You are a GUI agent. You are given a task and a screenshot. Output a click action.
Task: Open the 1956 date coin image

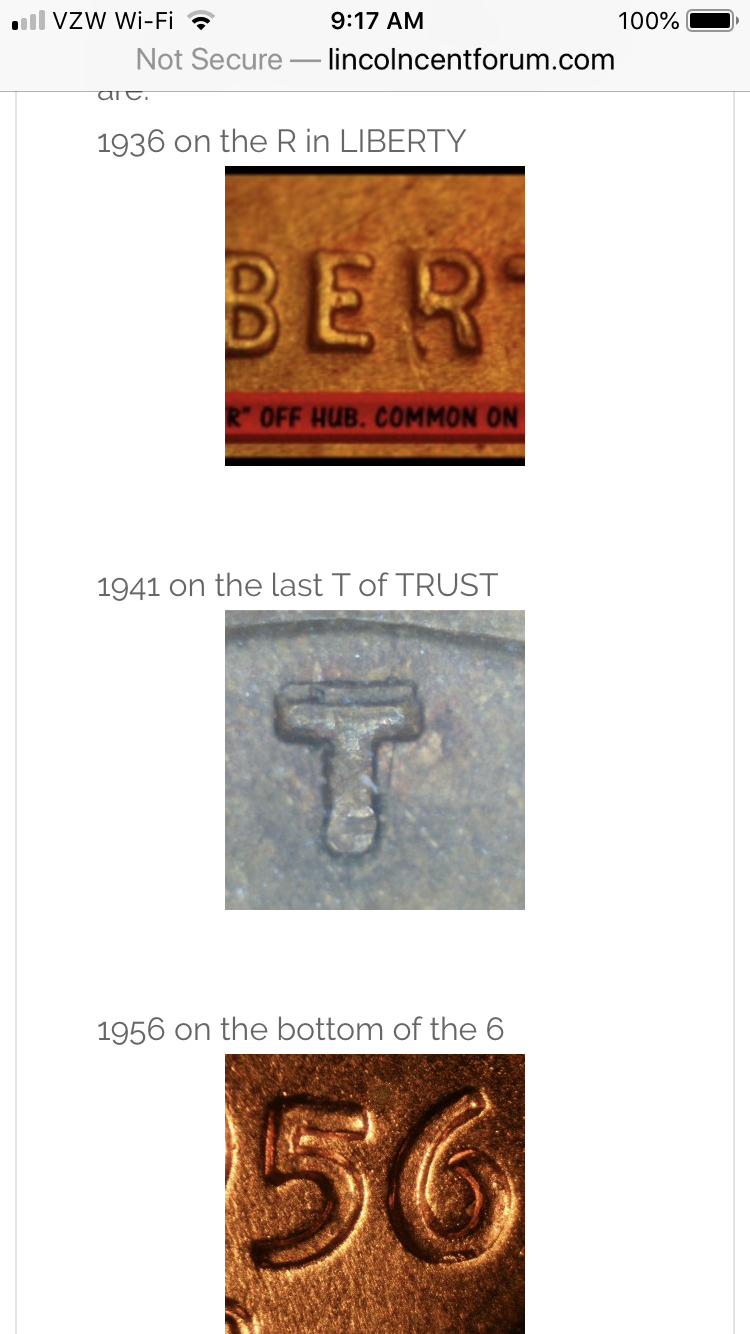[375, 1194]
